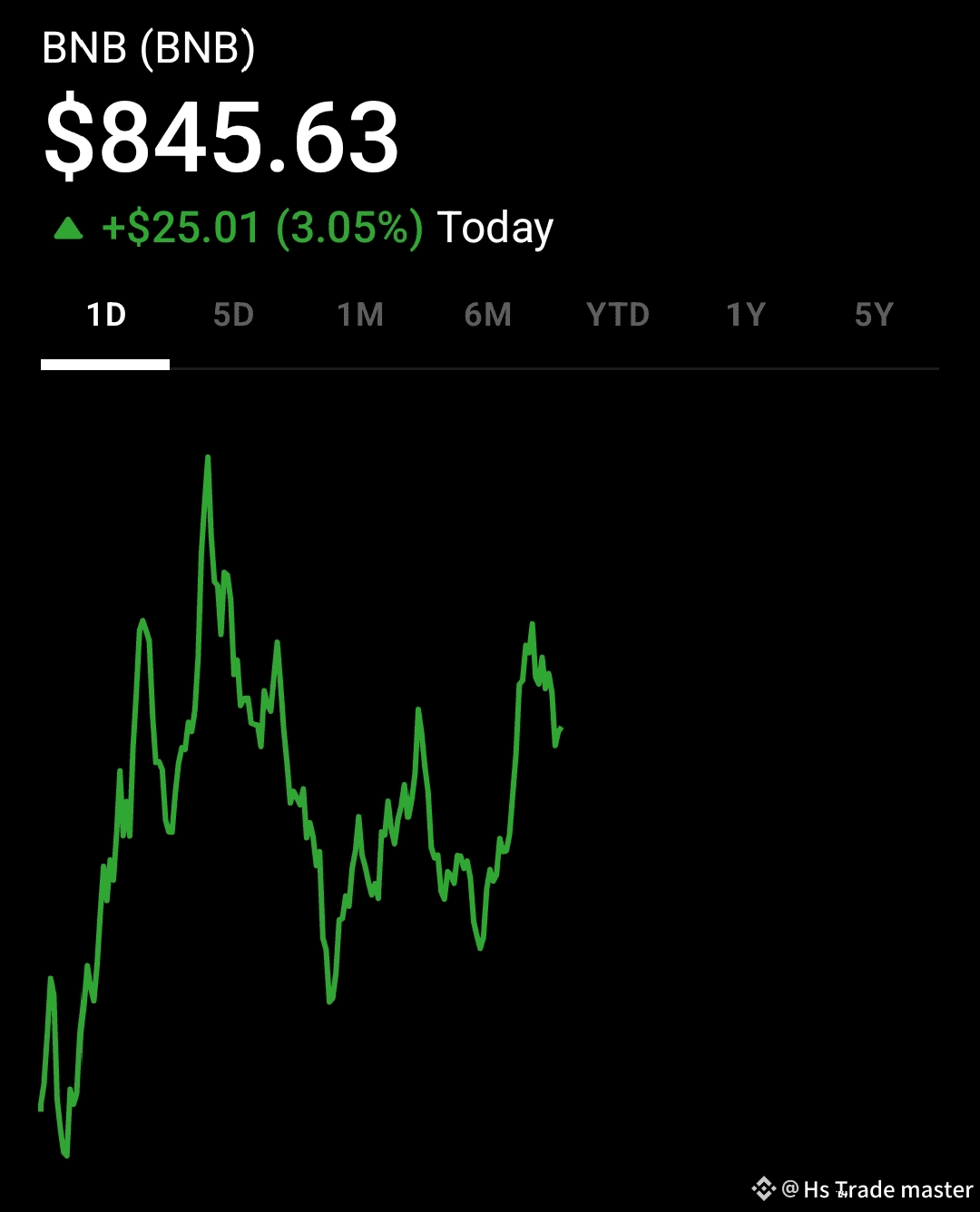Switch to the 5D chart view
980x1212 pixels.
tap(233, 316)
